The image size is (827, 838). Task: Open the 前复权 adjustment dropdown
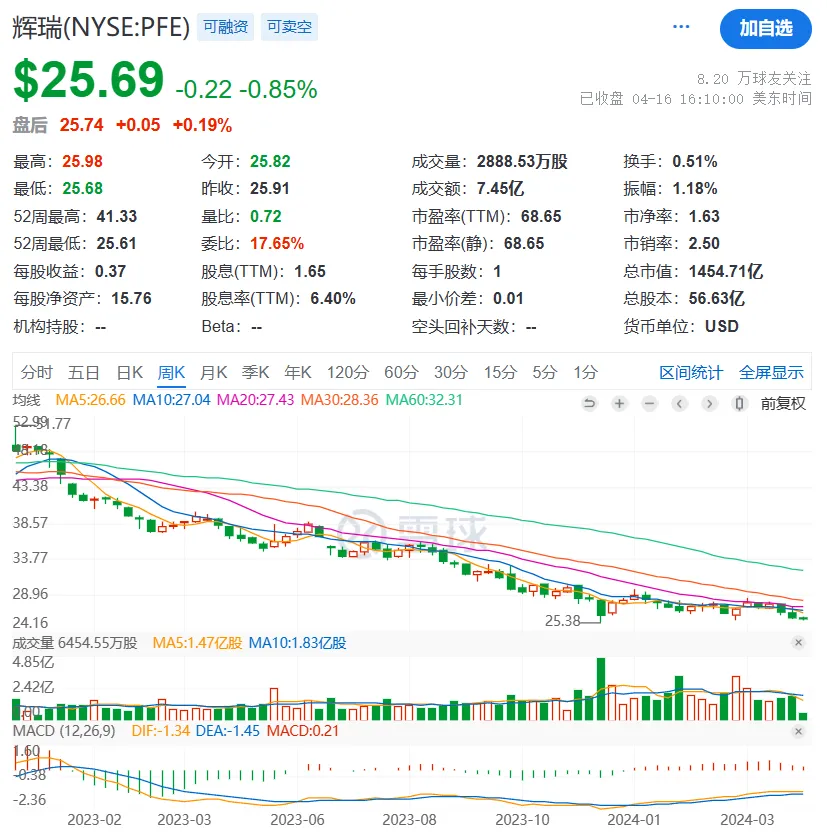[x=783, y=404]
